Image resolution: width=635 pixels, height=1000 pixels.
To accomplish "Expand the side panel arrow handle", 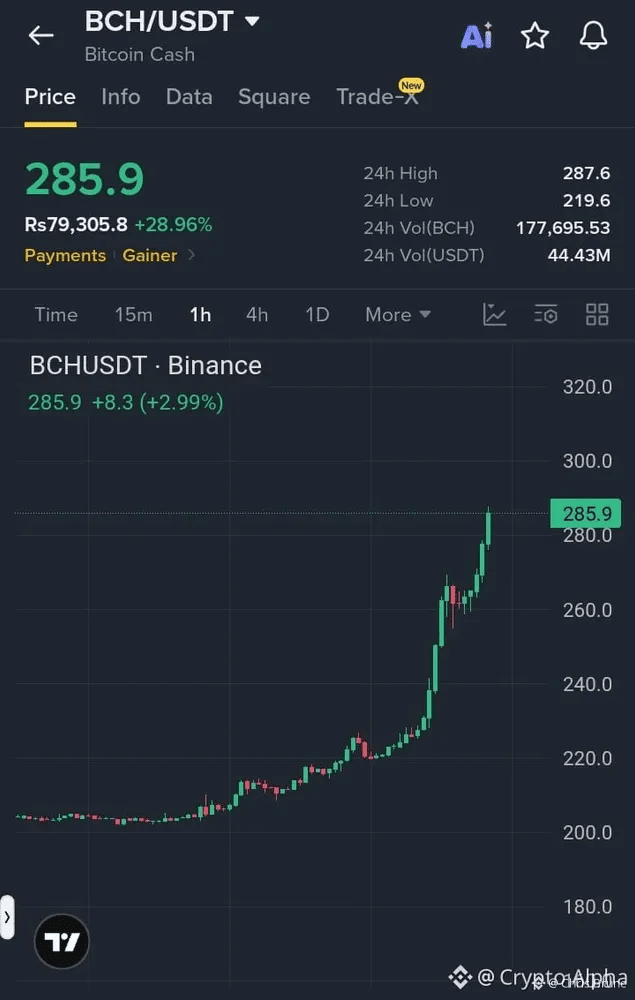I will pyautogui.click(x=7, y=917).
